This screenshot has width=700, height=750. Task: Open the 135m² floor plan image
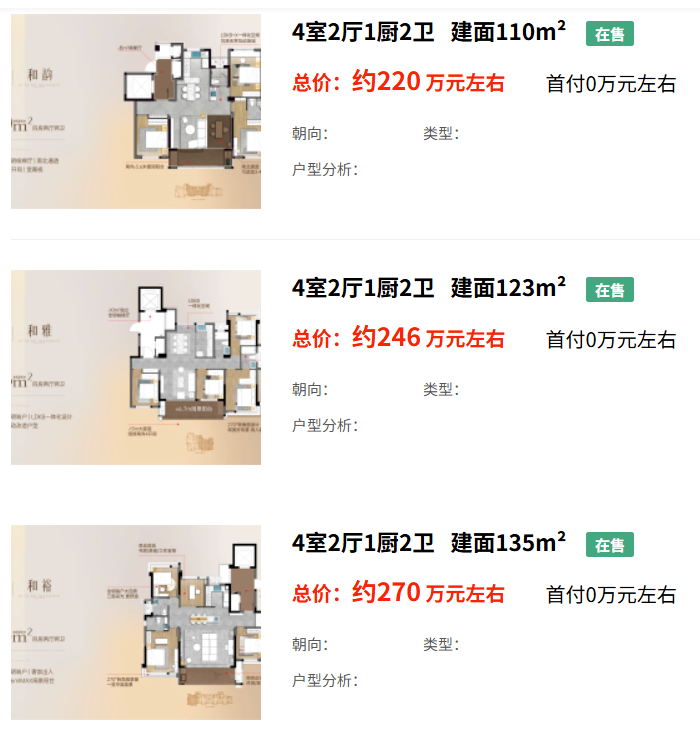click(x=136, y=622)
